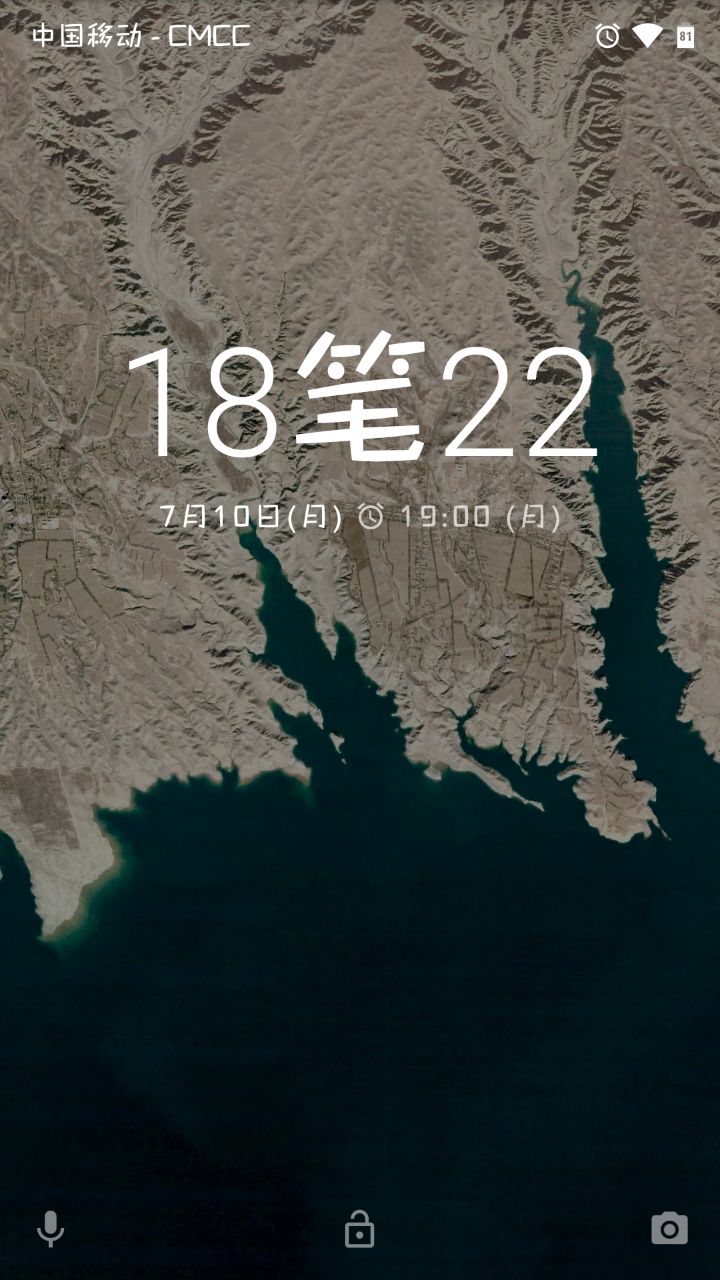Tap the voice assist microphone icon

(50, 1228)
